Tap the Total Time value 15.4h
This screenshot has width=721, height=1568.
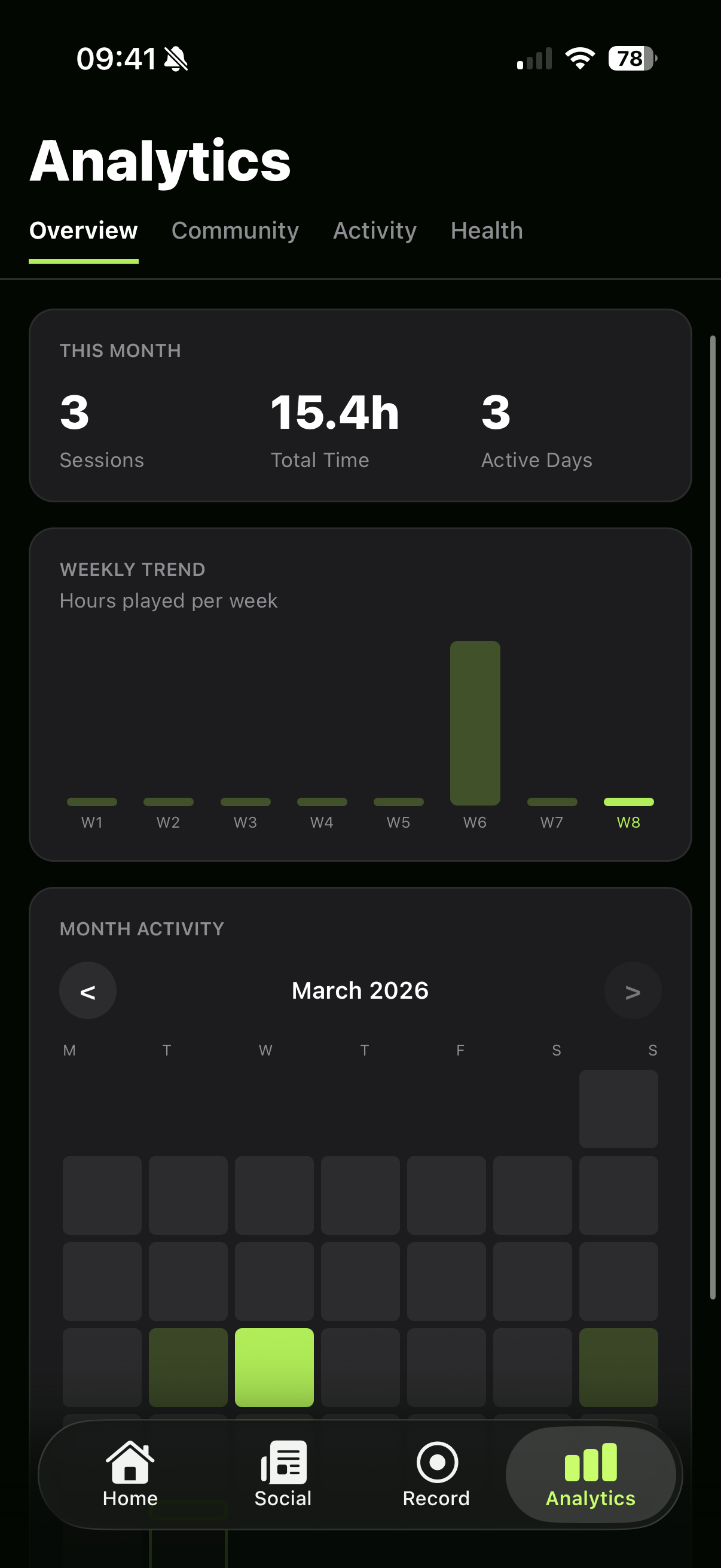tap(335, 411)
